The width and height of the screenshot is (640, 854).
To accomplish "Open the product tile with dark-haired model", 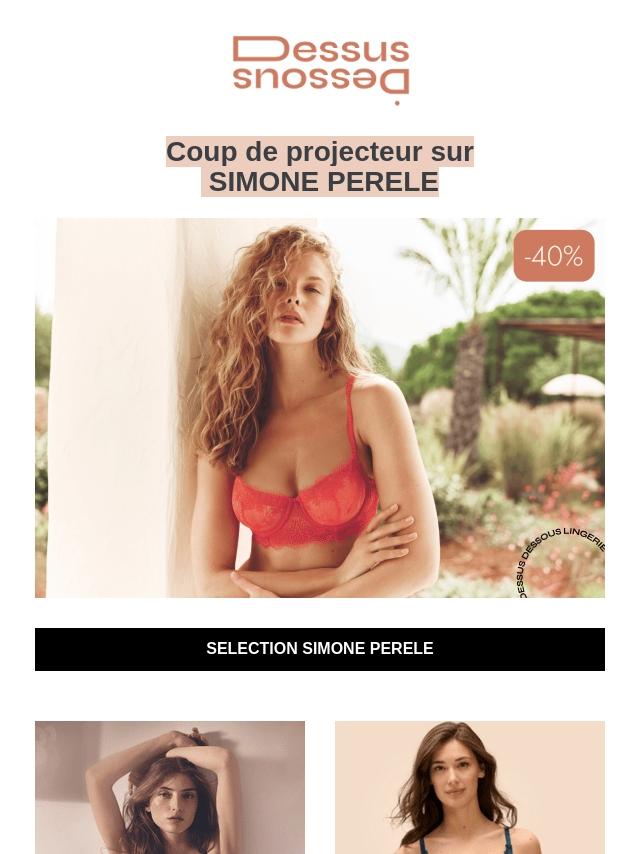I will coord(470,787).
